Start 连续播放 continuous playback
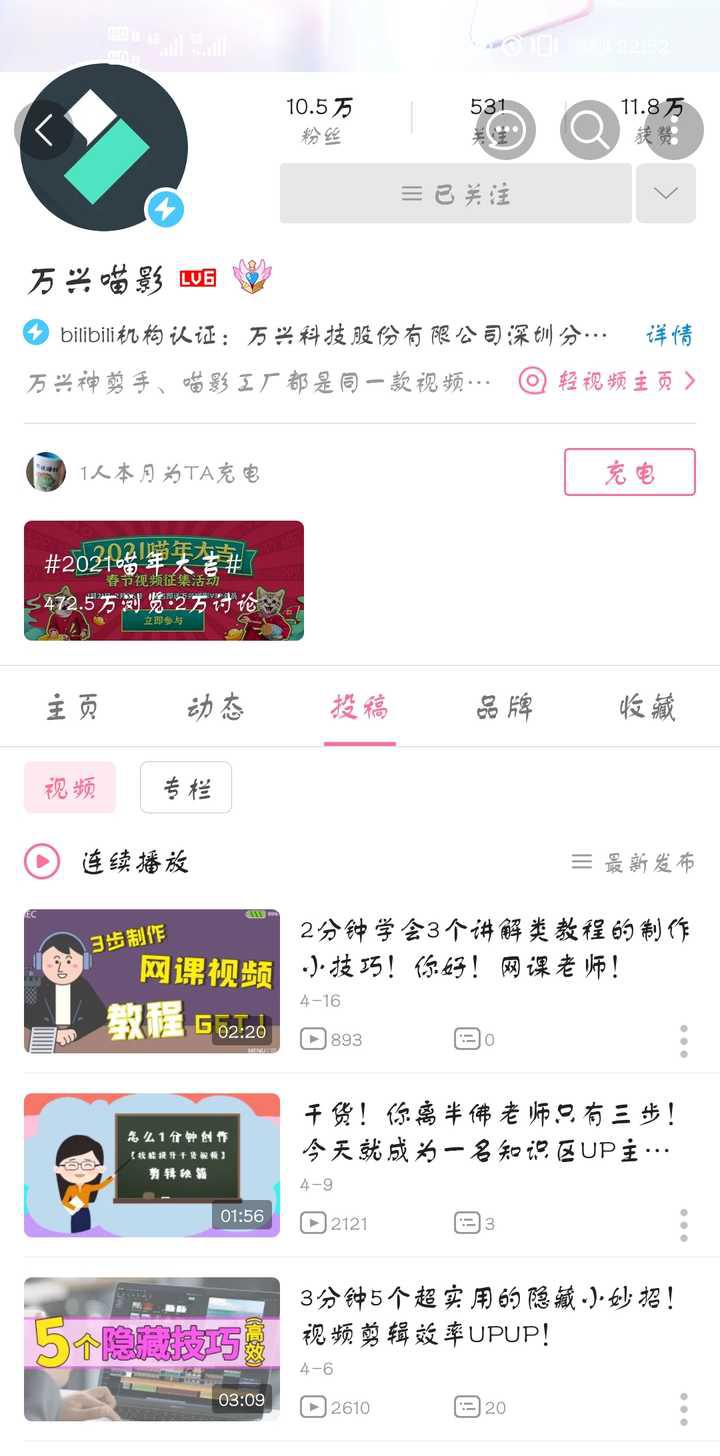Viewport: 720px width, 1456px height. click(x=107, y=862)
